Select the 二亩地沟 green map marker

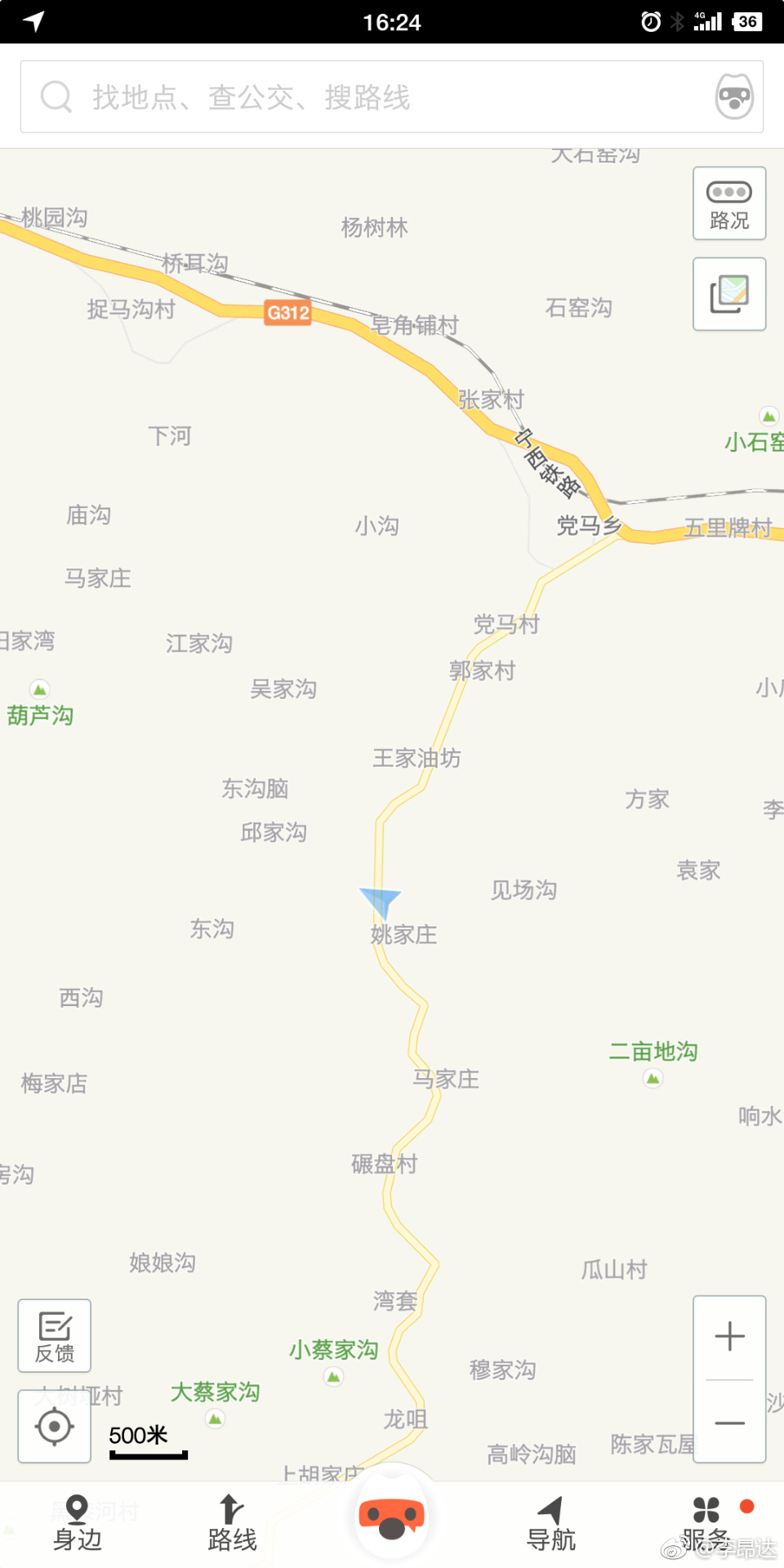(x=653, y=1079)
